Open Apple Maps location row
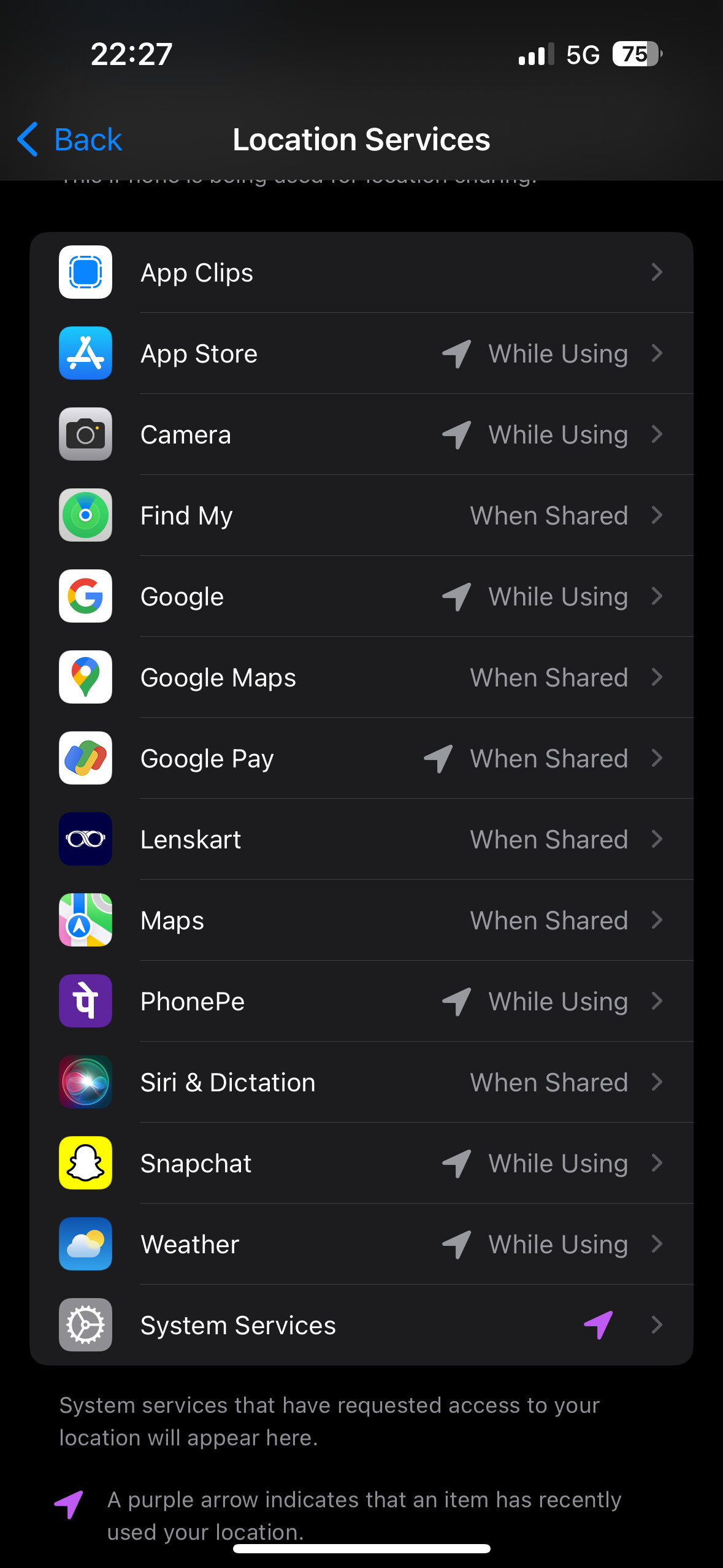Screen dimensions: 723x1568 (x=361, y=920)
